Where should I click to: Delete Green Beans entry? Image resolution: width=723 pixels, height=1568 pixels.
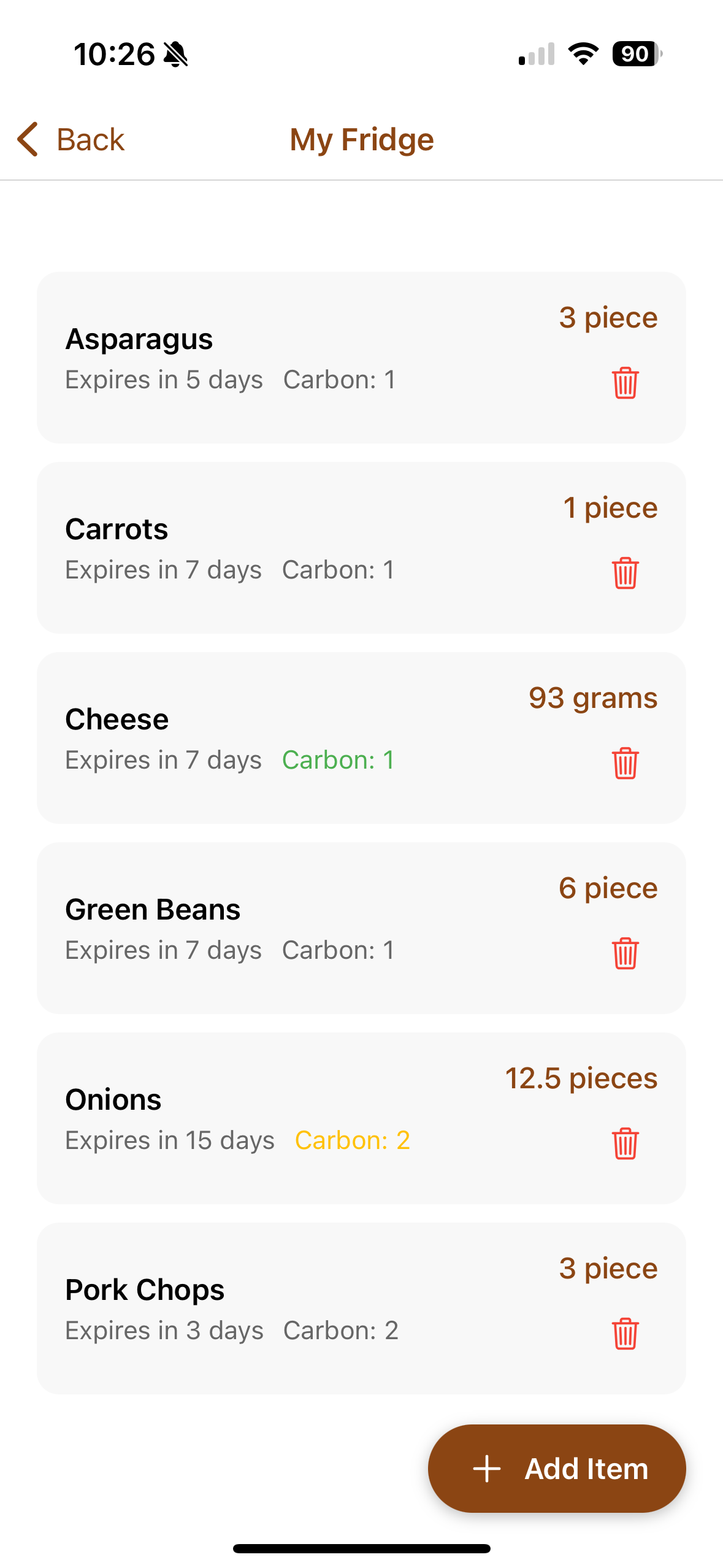pos(625,954)
